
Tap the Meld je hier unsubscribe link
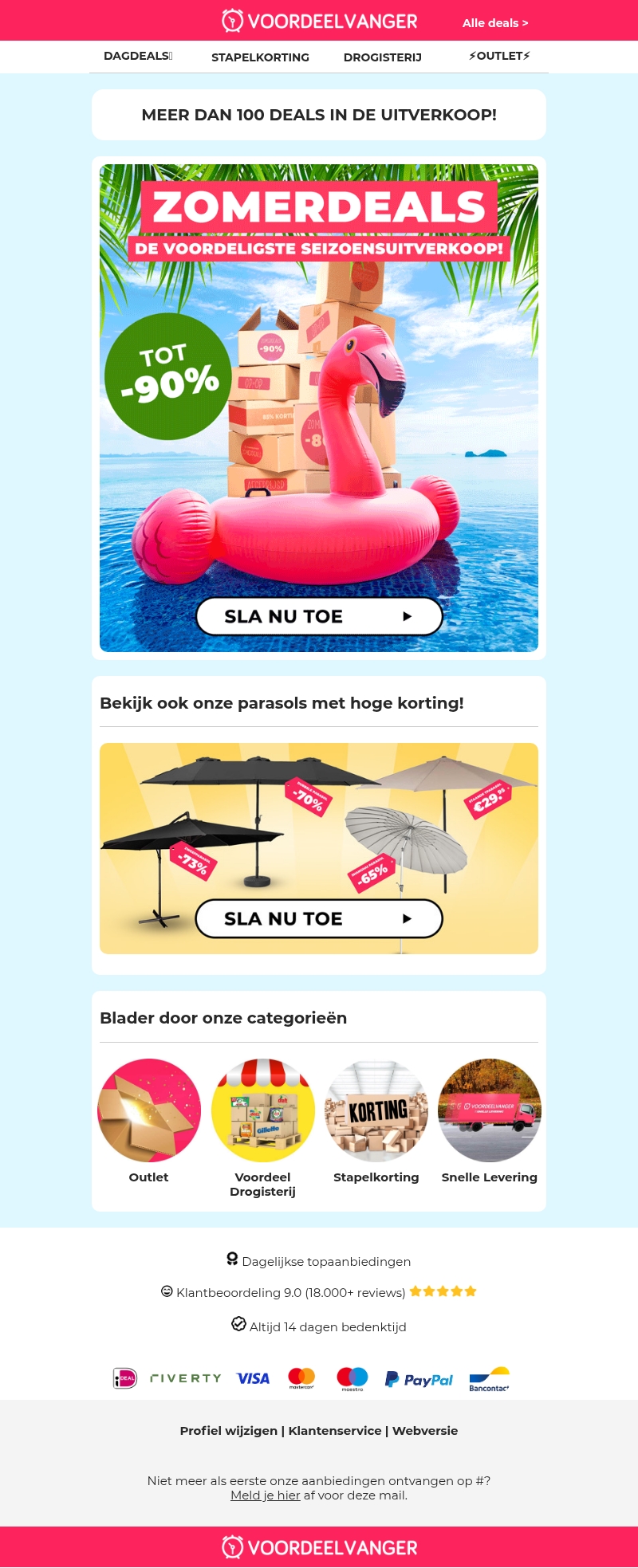click(265, 1495)
